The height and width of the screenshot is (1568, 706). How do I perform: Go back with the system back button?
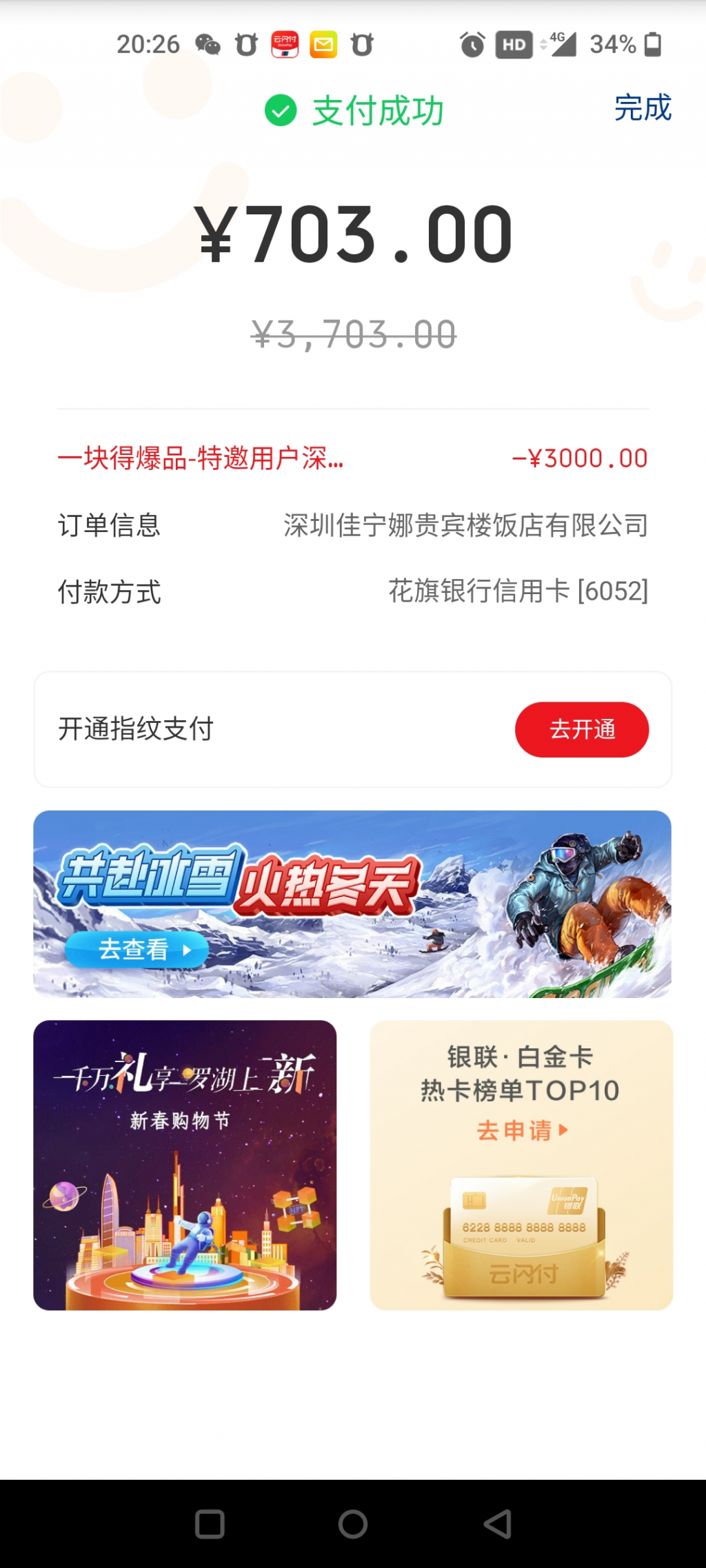(x=497, y=1524)
